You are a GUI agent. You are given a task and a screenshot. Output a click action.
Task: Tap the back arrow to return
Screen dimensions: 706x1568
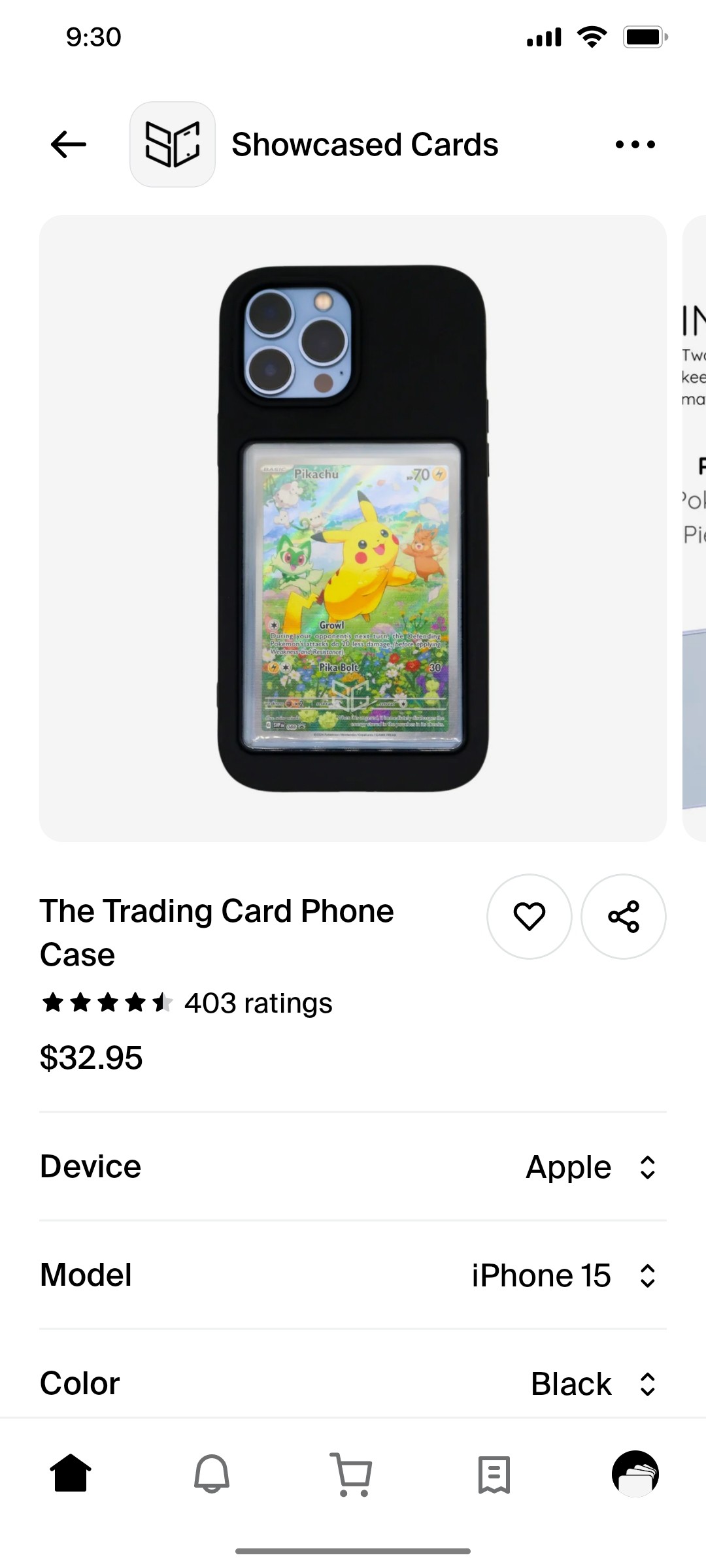(x=67, y=144)
